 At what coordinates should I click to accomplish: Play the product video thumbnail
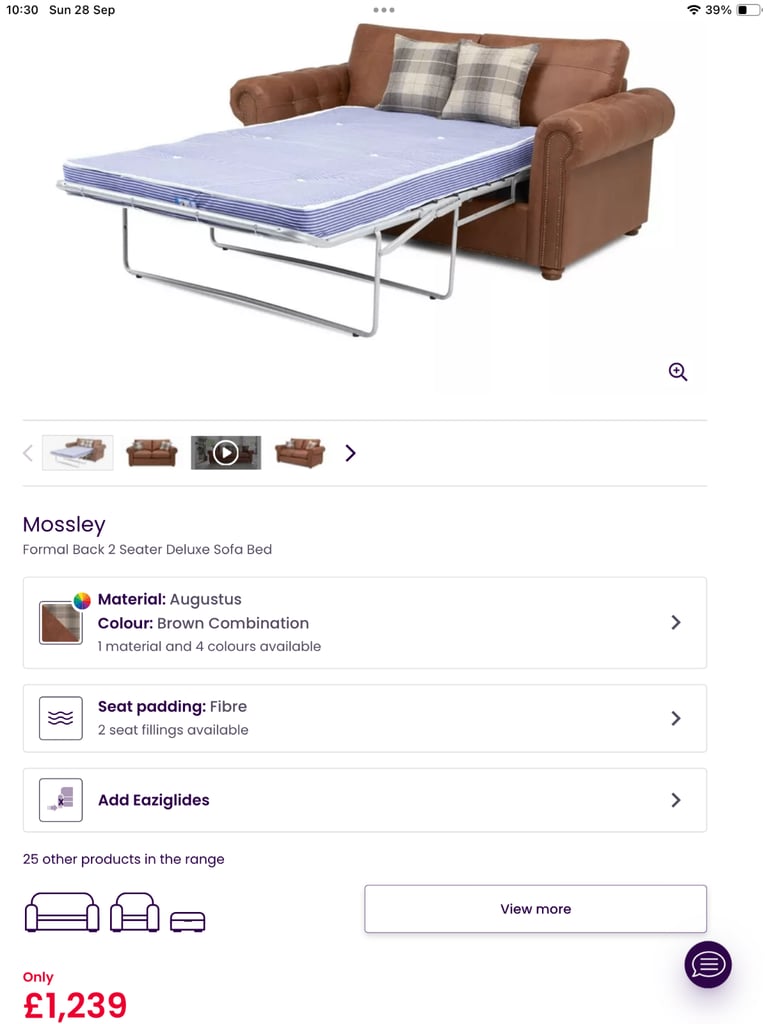226,453
